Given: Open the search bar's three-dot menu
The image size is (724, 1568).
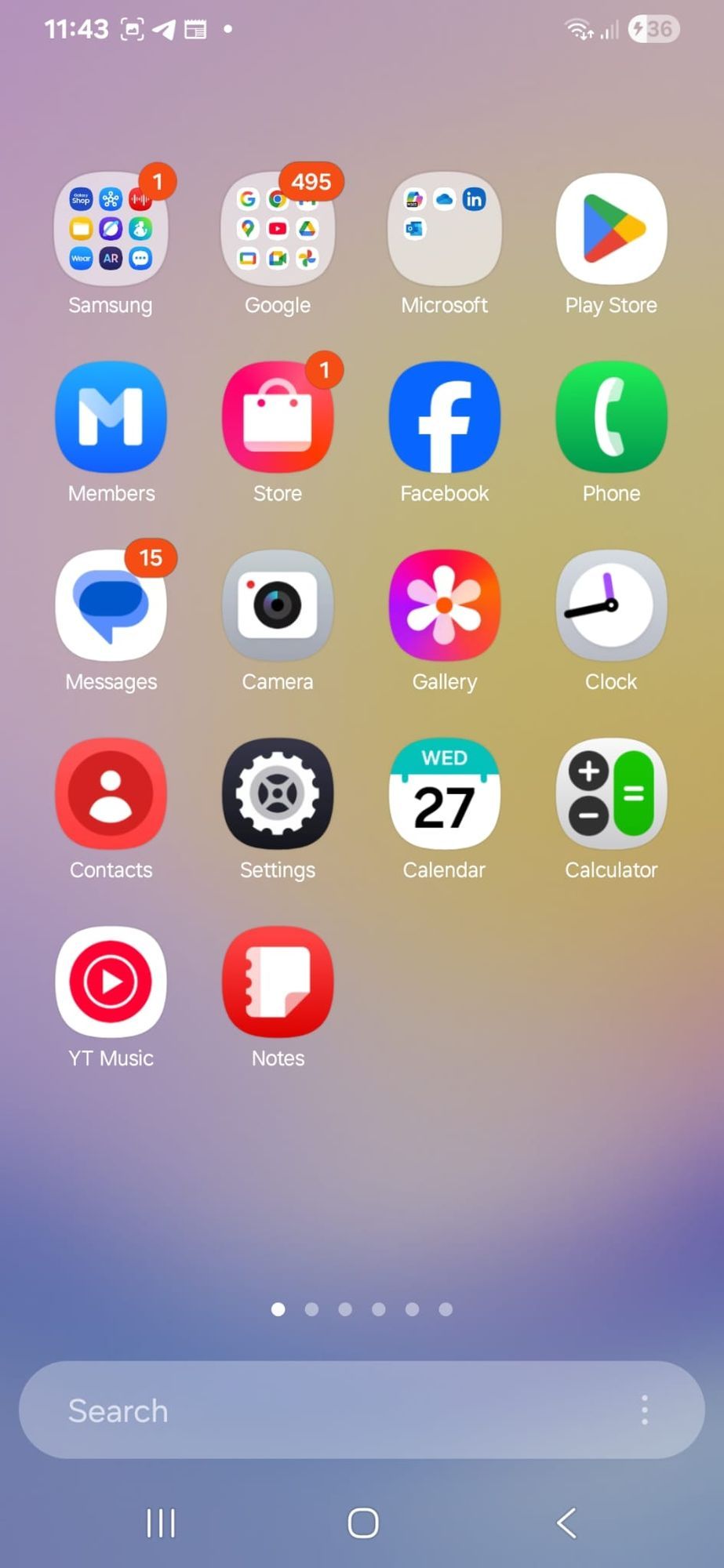Looking at the screenshot, I should click(x=644, y=1410).
